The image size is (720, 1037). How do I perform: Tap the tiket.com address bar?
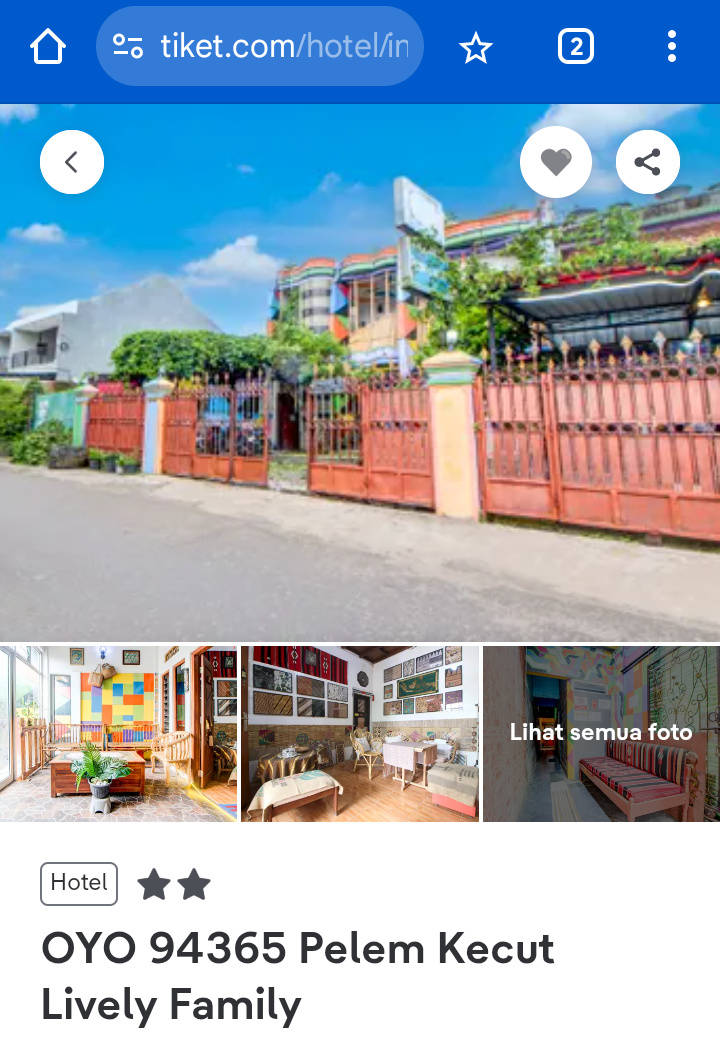(x=284, y=47)
